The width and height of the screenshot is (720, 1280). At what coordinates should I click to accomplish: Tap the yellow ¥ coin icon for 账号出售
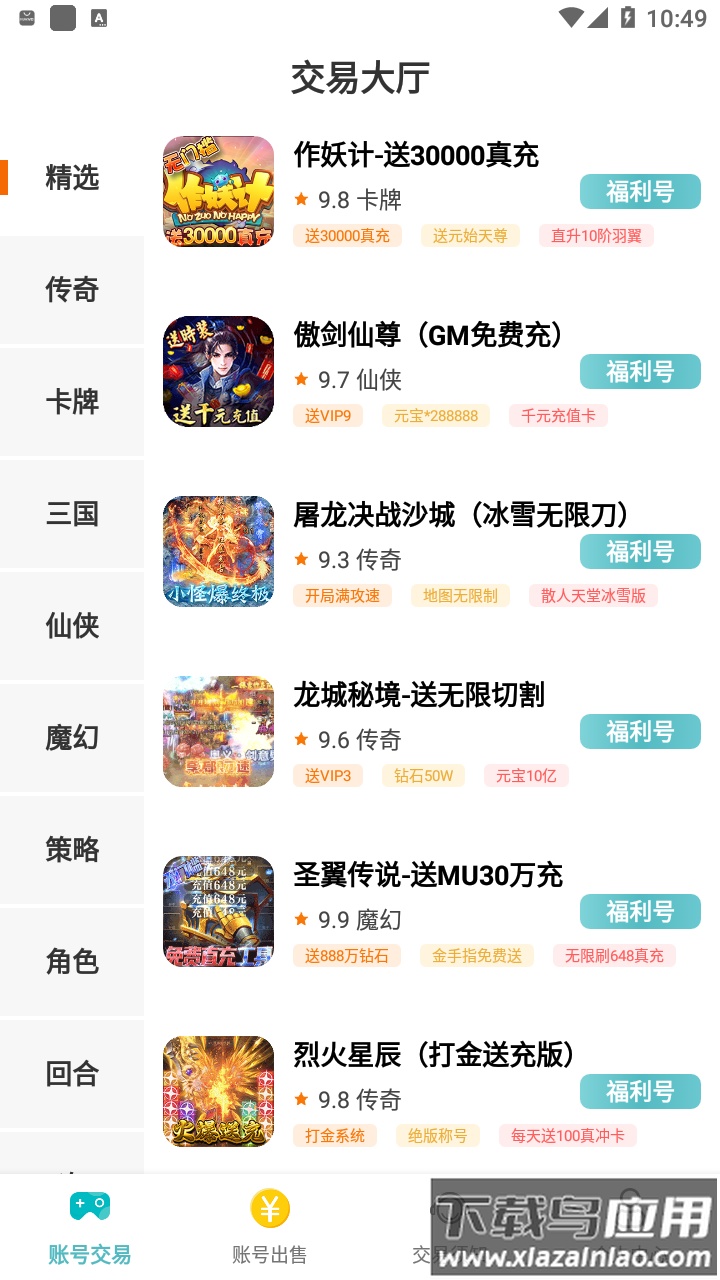coord(270,1206)
